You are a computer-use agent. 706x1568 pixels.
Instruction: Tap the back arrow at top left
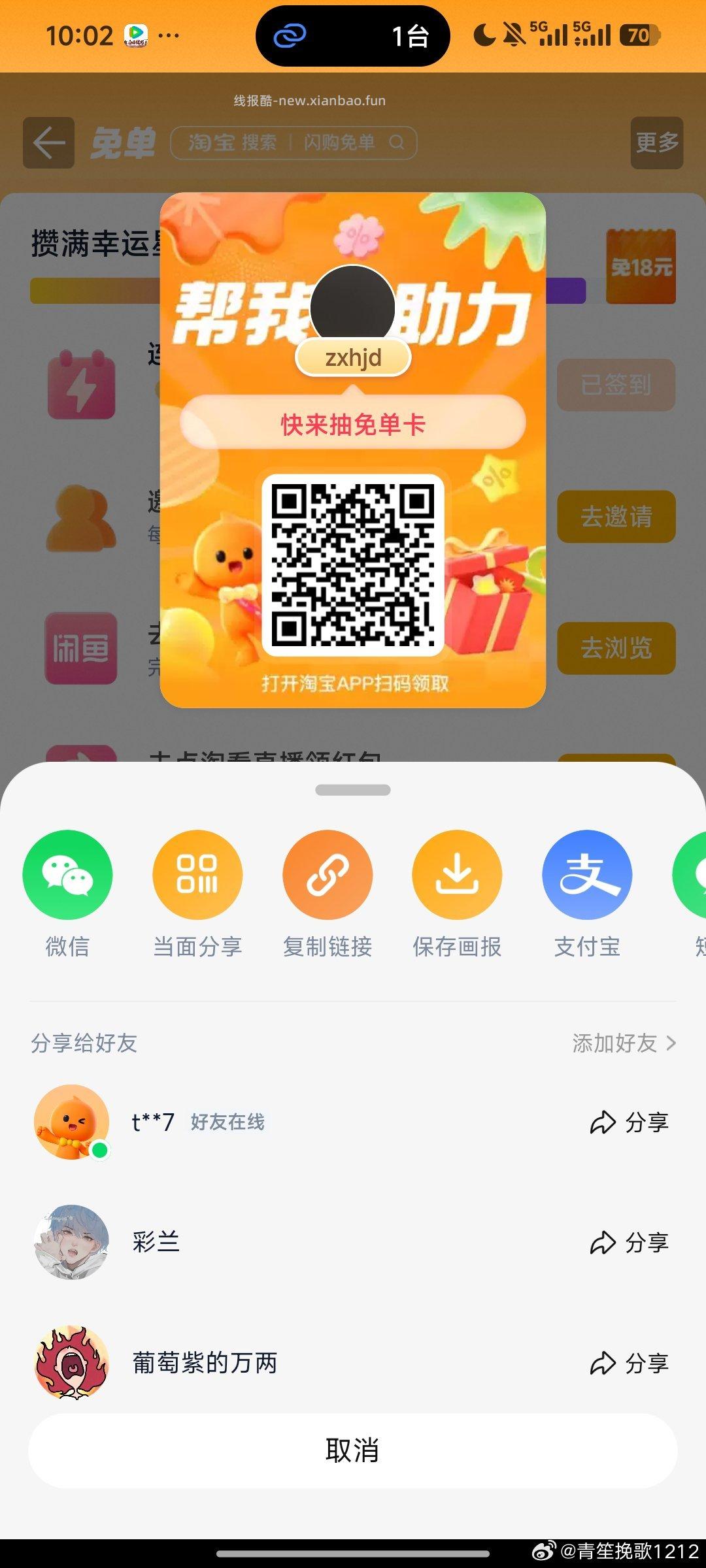tap(48, 143)
